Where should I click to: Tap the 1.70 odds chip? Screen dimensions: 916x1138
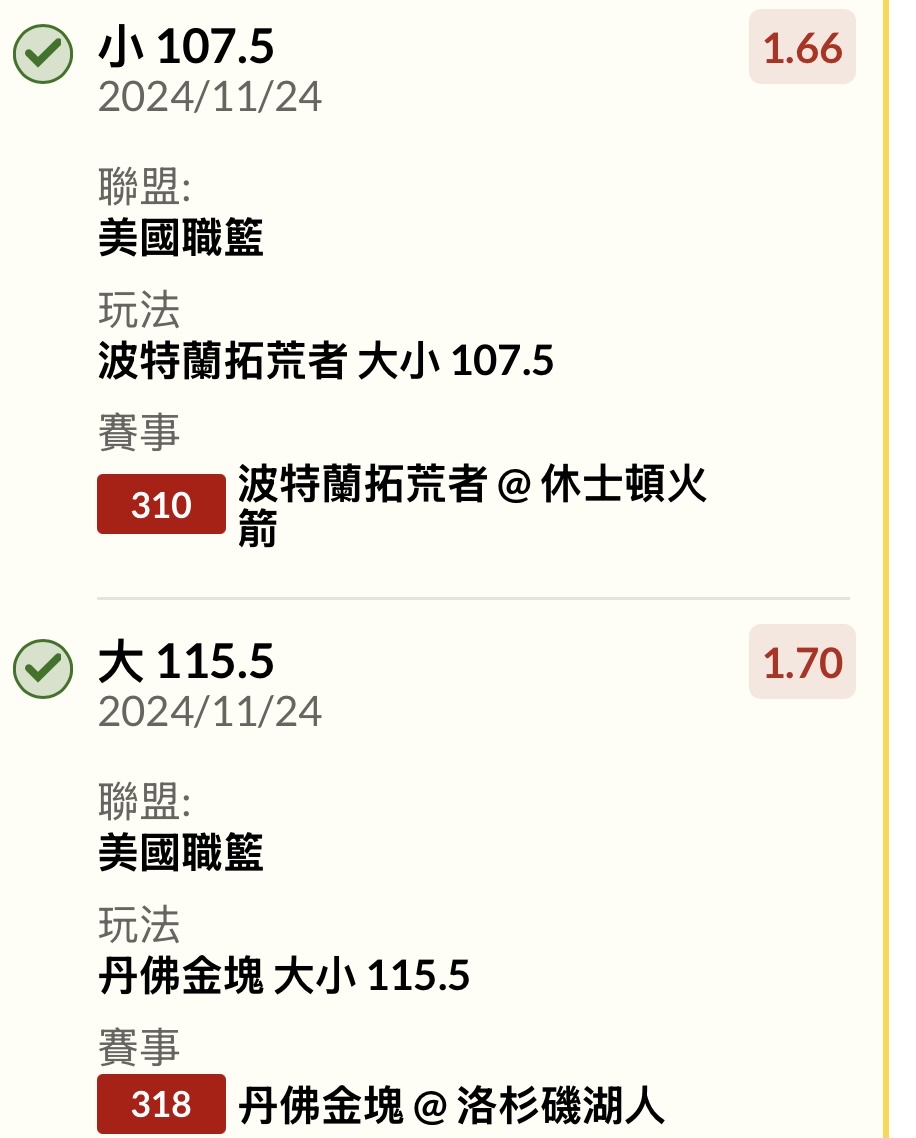[x=802, y=662]
